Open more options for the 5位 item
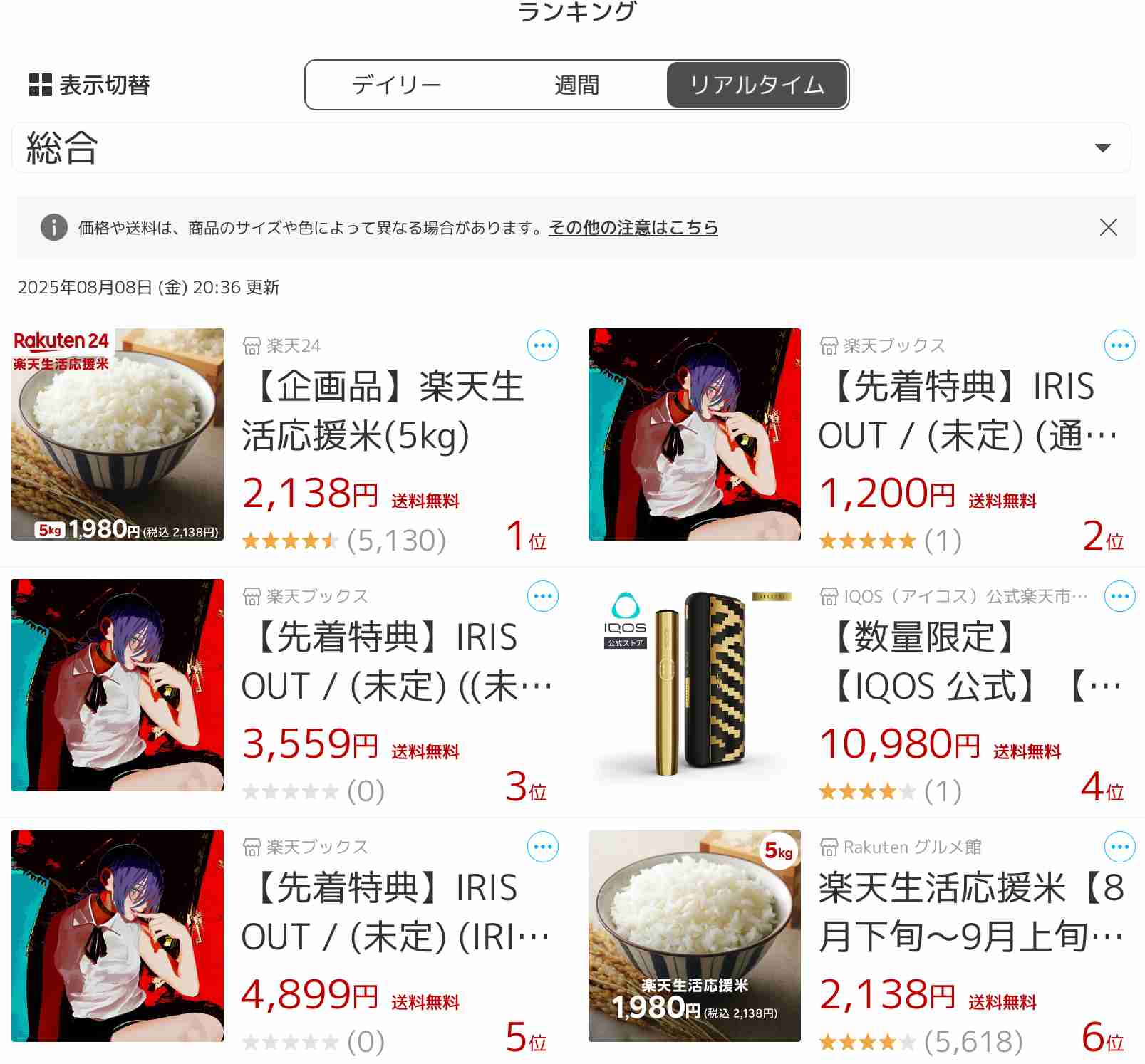The image size is (1145, 1064). tap(543, 847)
